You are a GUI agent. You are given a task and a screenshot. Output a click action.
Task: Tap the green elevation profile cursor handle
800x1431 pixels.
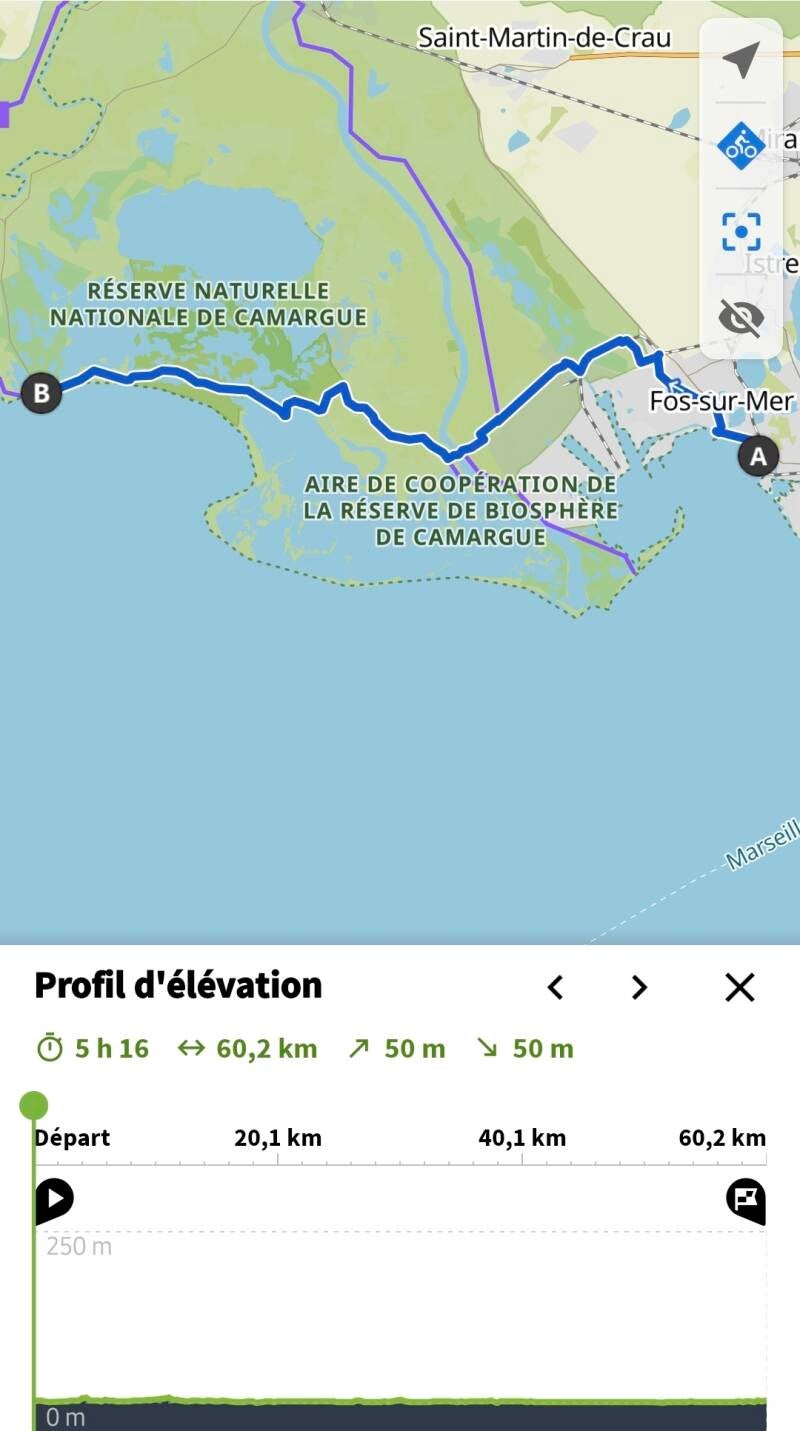pyautogui.click(x=34, y=1106)
